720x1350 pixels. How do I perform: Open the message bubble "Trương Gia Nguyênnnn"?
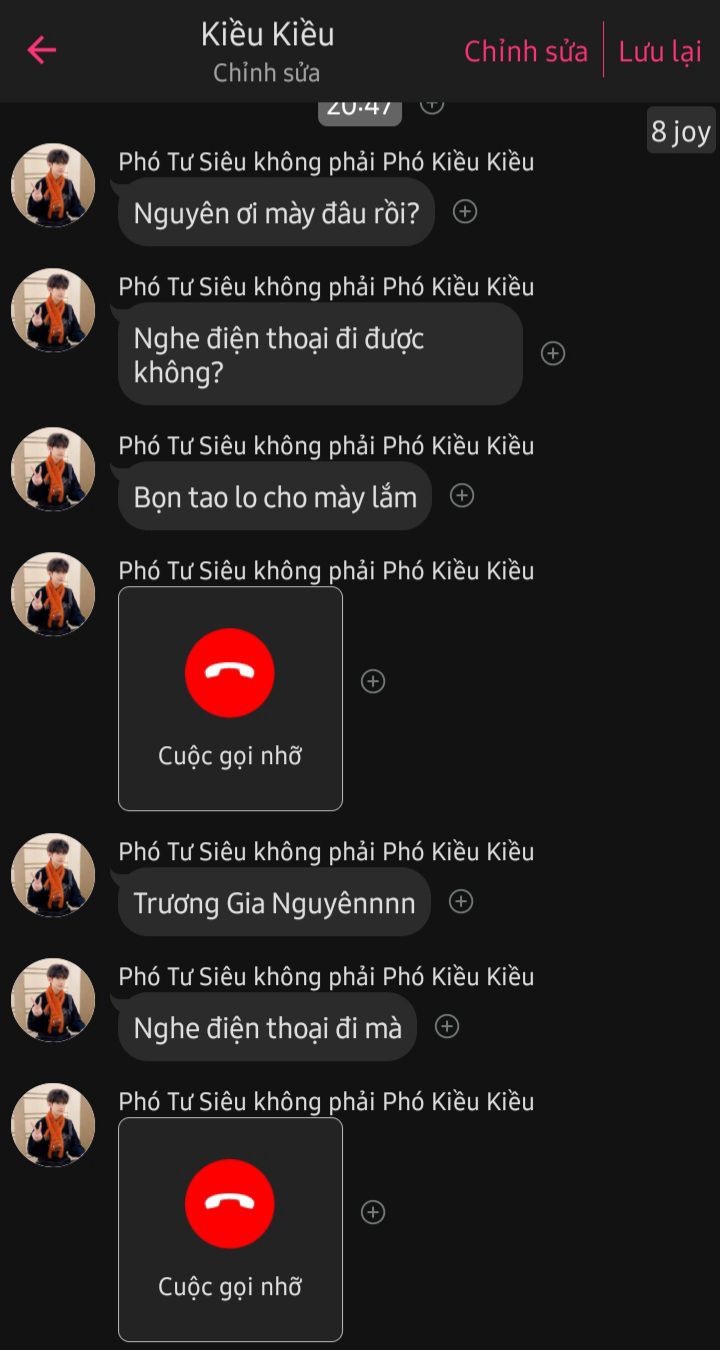pyautogui.click(x=274, y=902)
